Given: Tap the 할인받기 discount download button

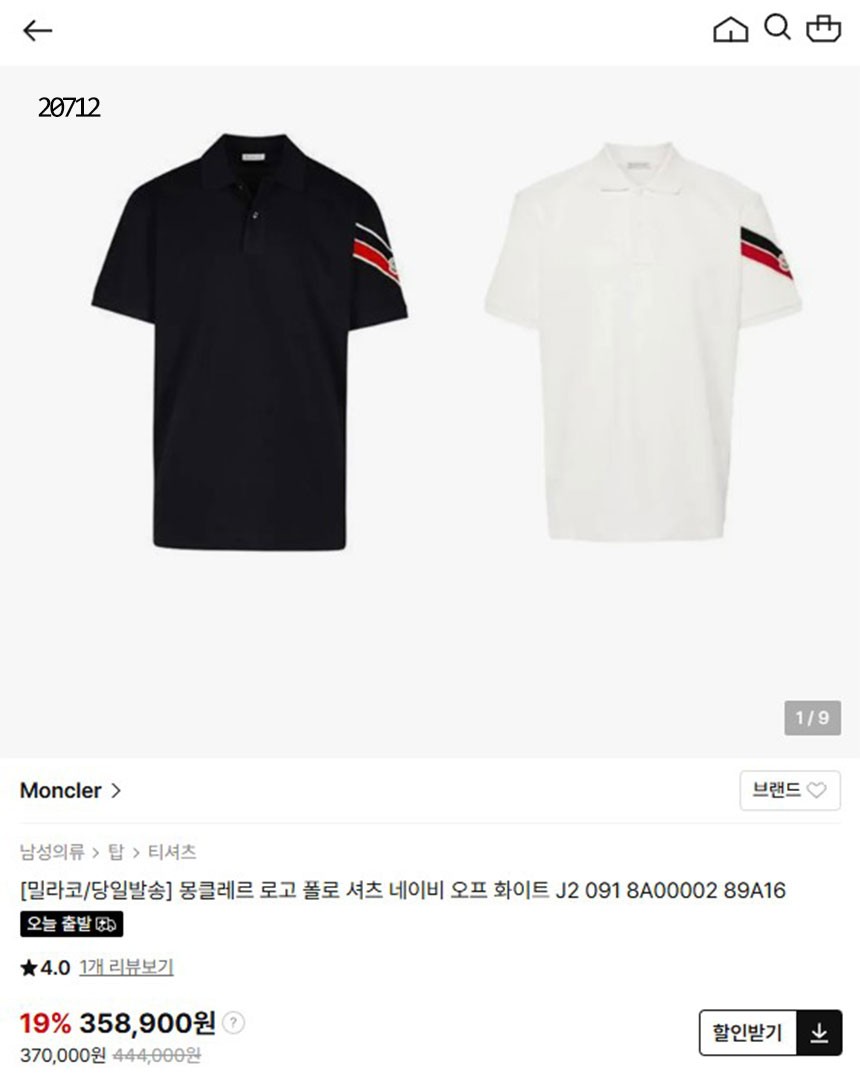Looking at the screenshot, I should (x=770, y=1032).
